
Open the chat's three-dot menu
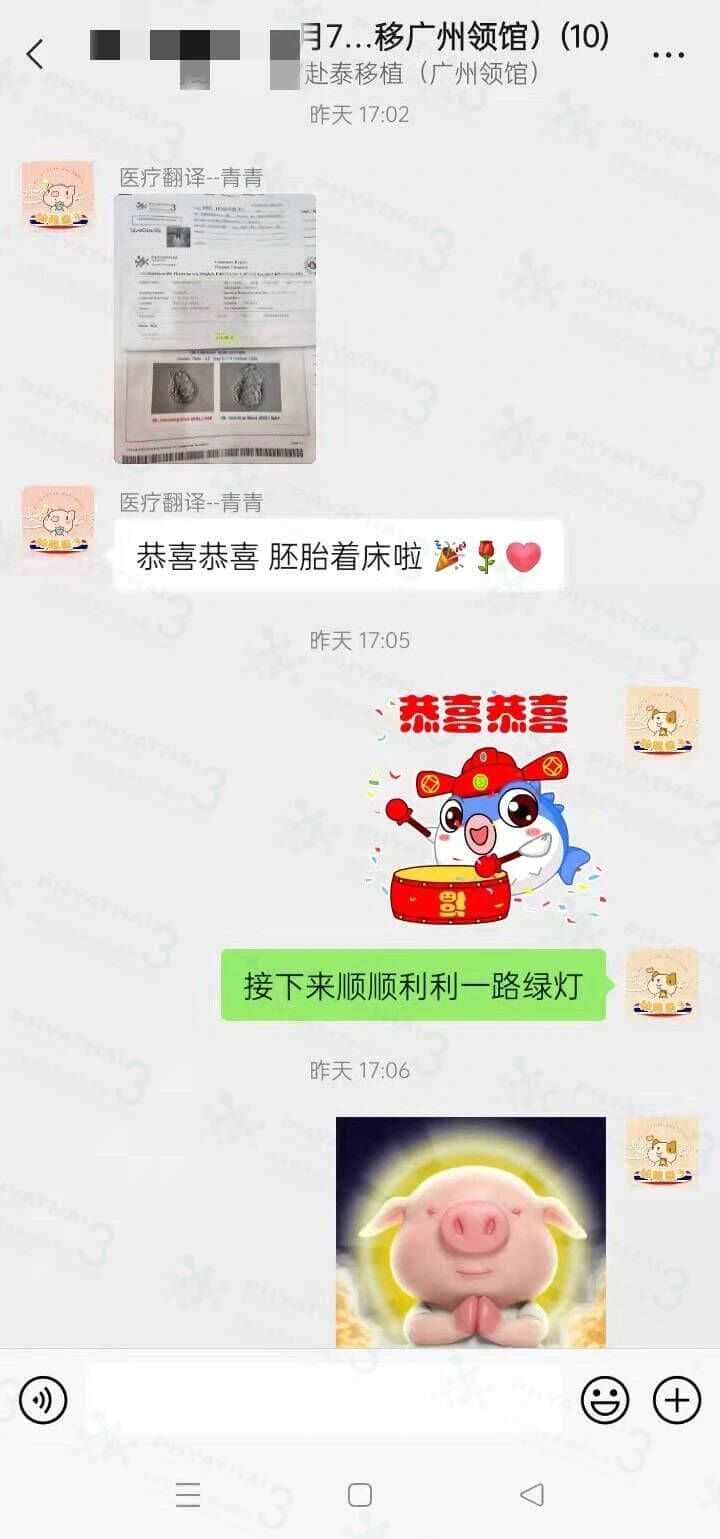click(x=667, y=54)
